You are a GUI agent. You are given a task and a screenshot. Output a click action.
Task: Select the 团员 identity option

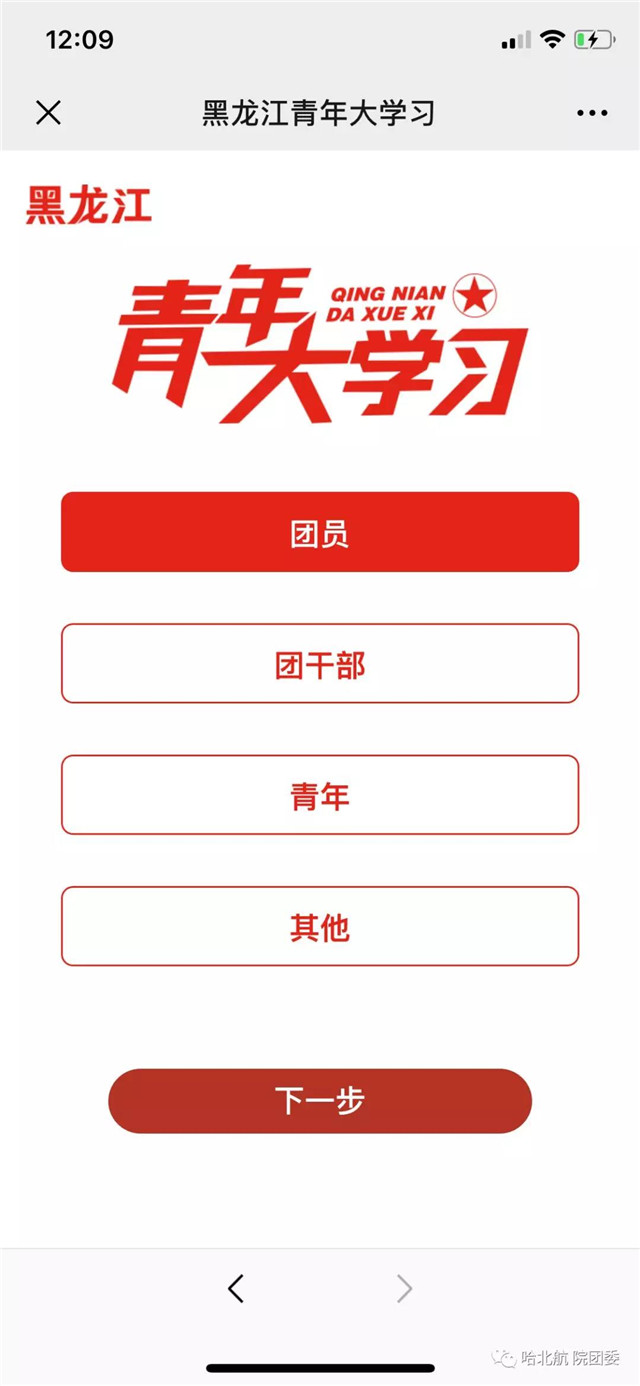tap(320, 532)
